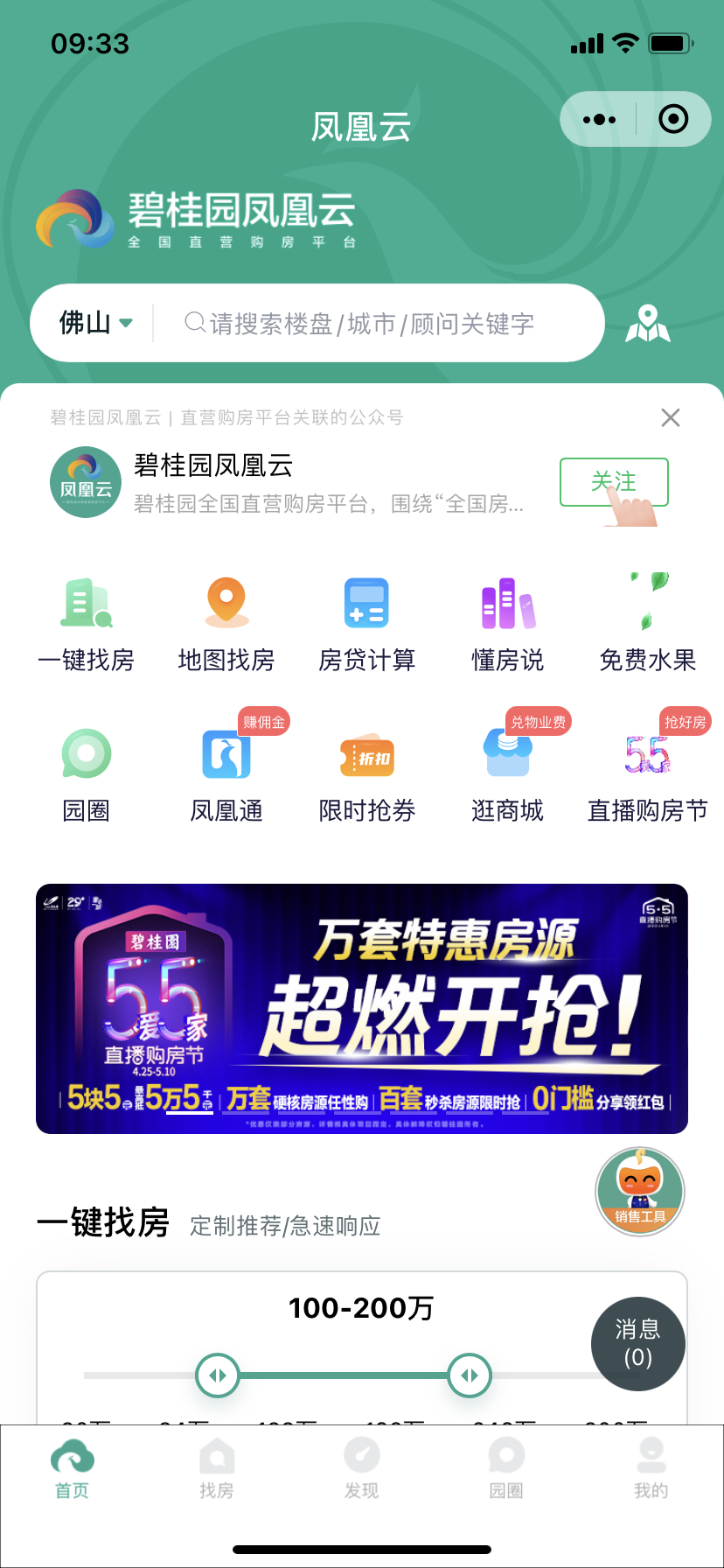The height and width of the screenshot is (1568, 724).
Task: Launch the 房贷计算 calculator
Action: point(366,623)
